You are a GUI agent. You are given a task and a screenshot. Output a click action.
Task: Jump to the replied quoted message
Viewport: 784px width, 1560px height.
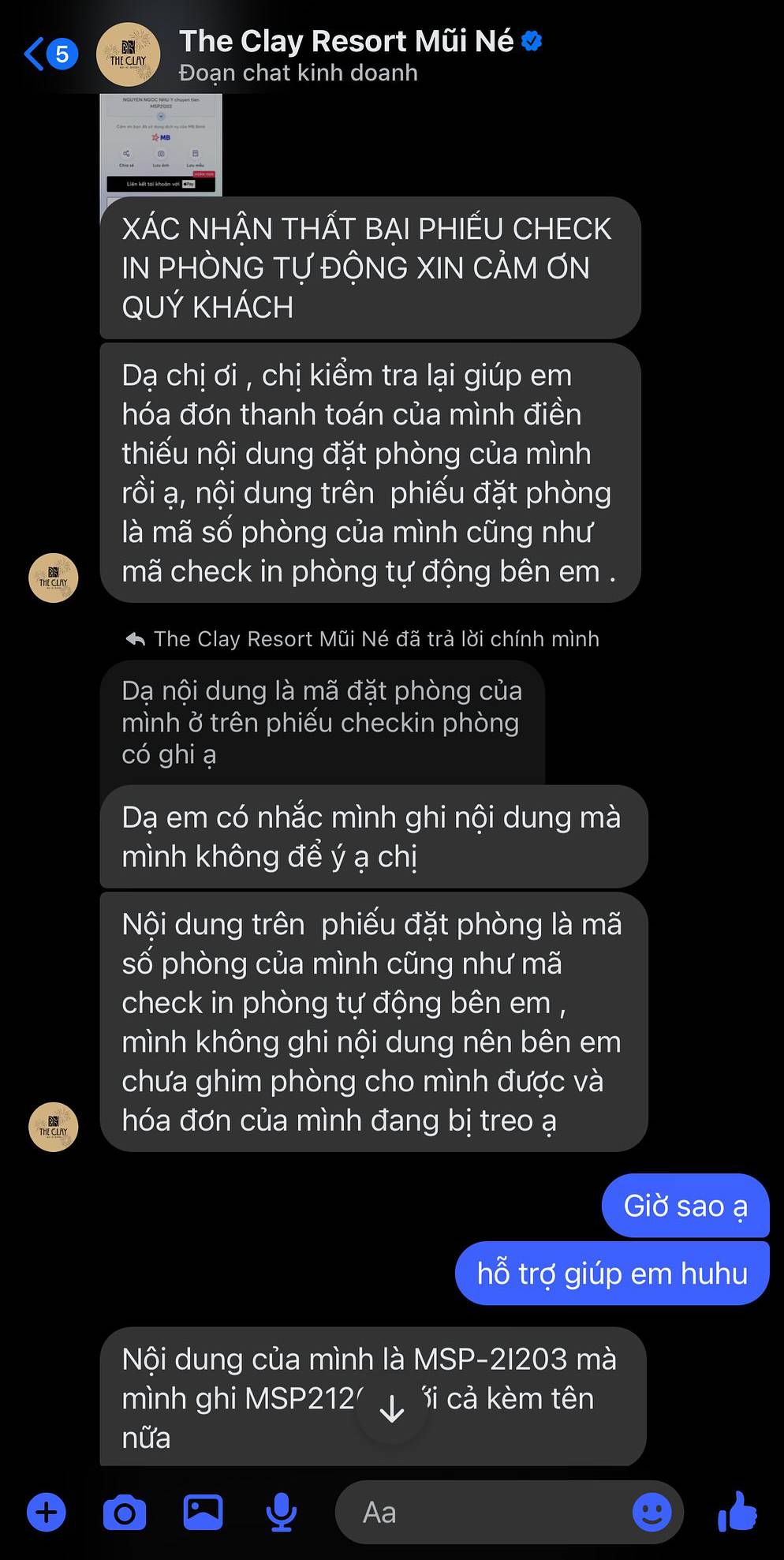point(322,723)
